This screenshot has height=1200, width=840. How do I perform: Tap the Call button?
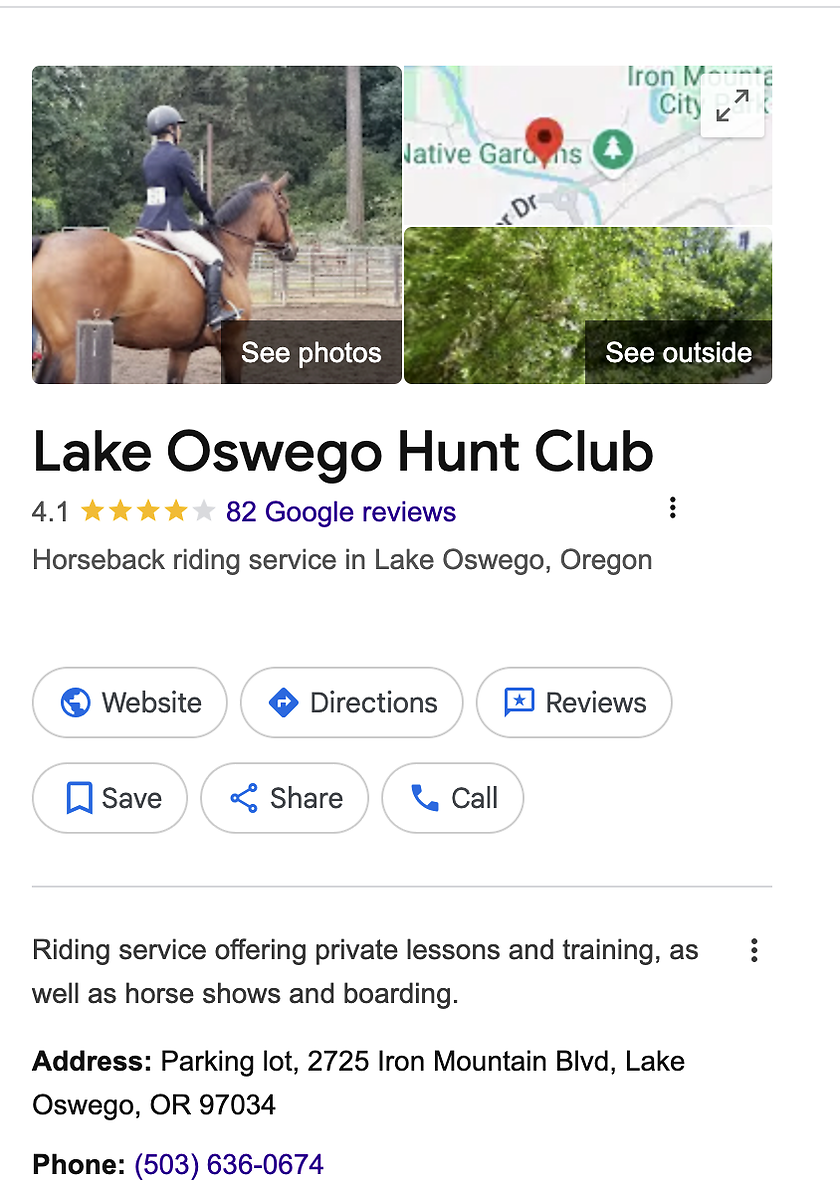(x=453, y=798)
